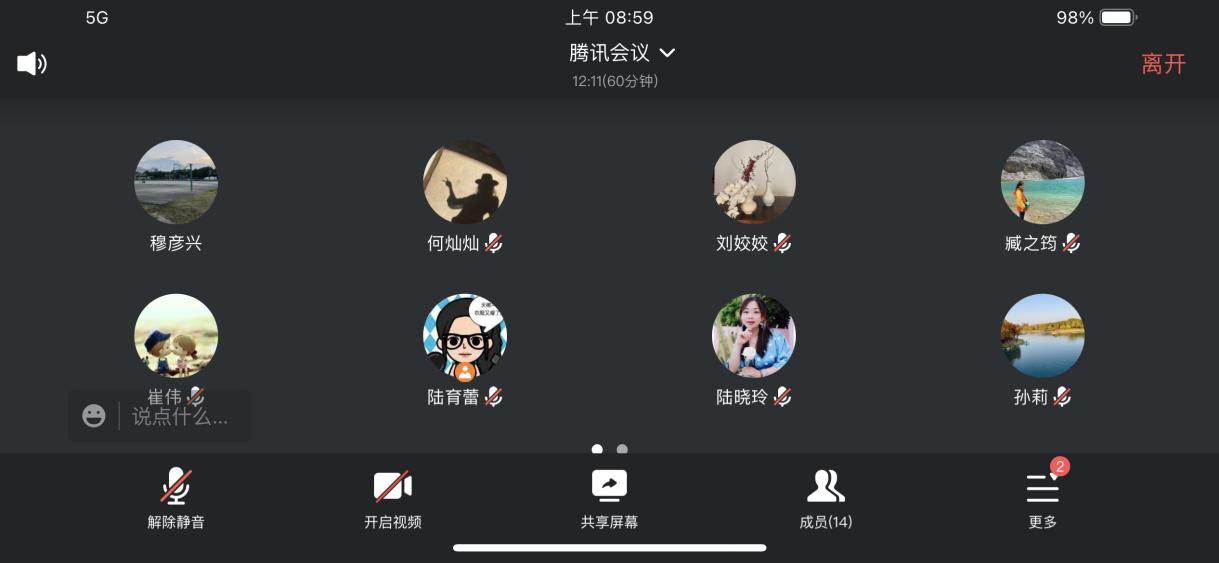
Task: Select participant 陆育蕾's avatar
Action: [x=465, y=336]
